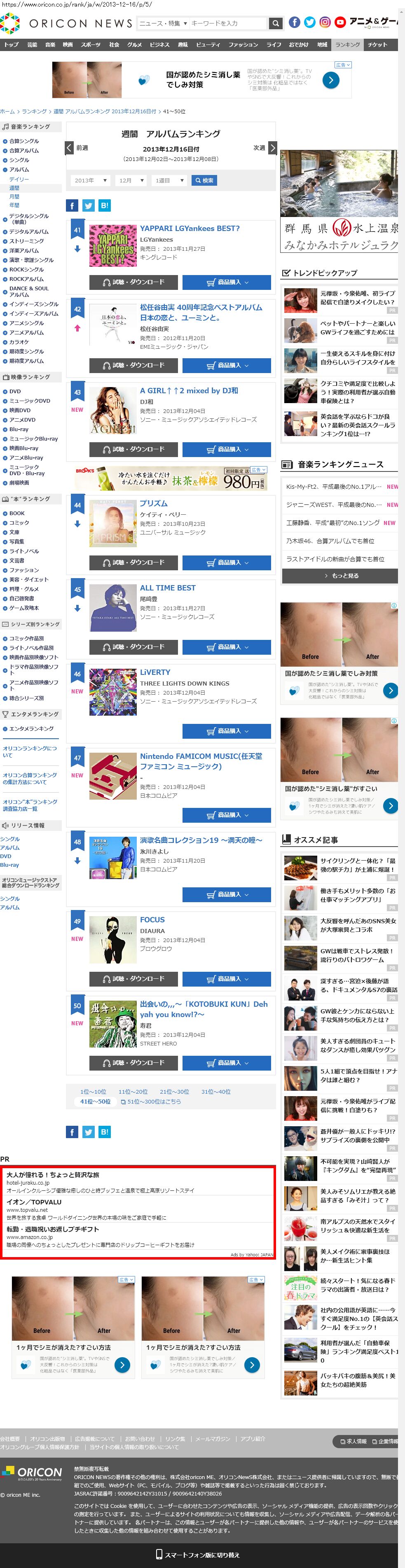The image size is (405, 1568).
Task: Focus the keyword search input field
Action: 228,23
